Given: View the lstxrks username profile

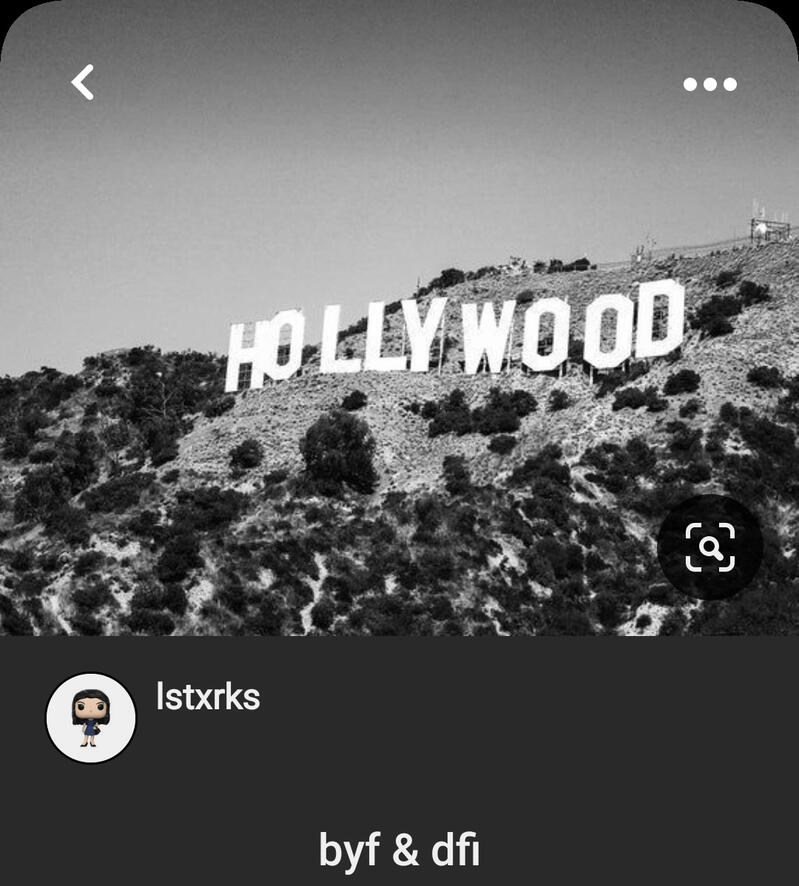Looking at the screenshot, I should click(x=208, y=697).
